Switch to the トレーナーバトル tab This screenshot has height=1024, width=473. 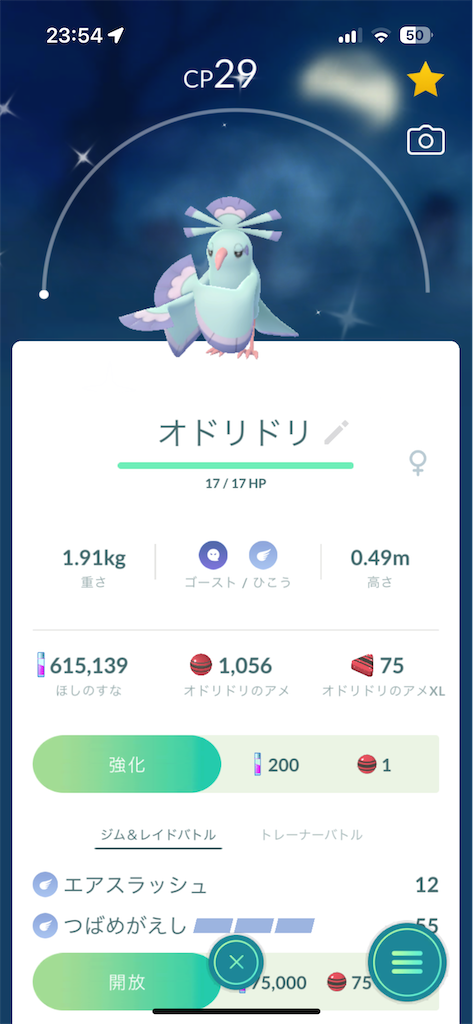pos(311,835)
